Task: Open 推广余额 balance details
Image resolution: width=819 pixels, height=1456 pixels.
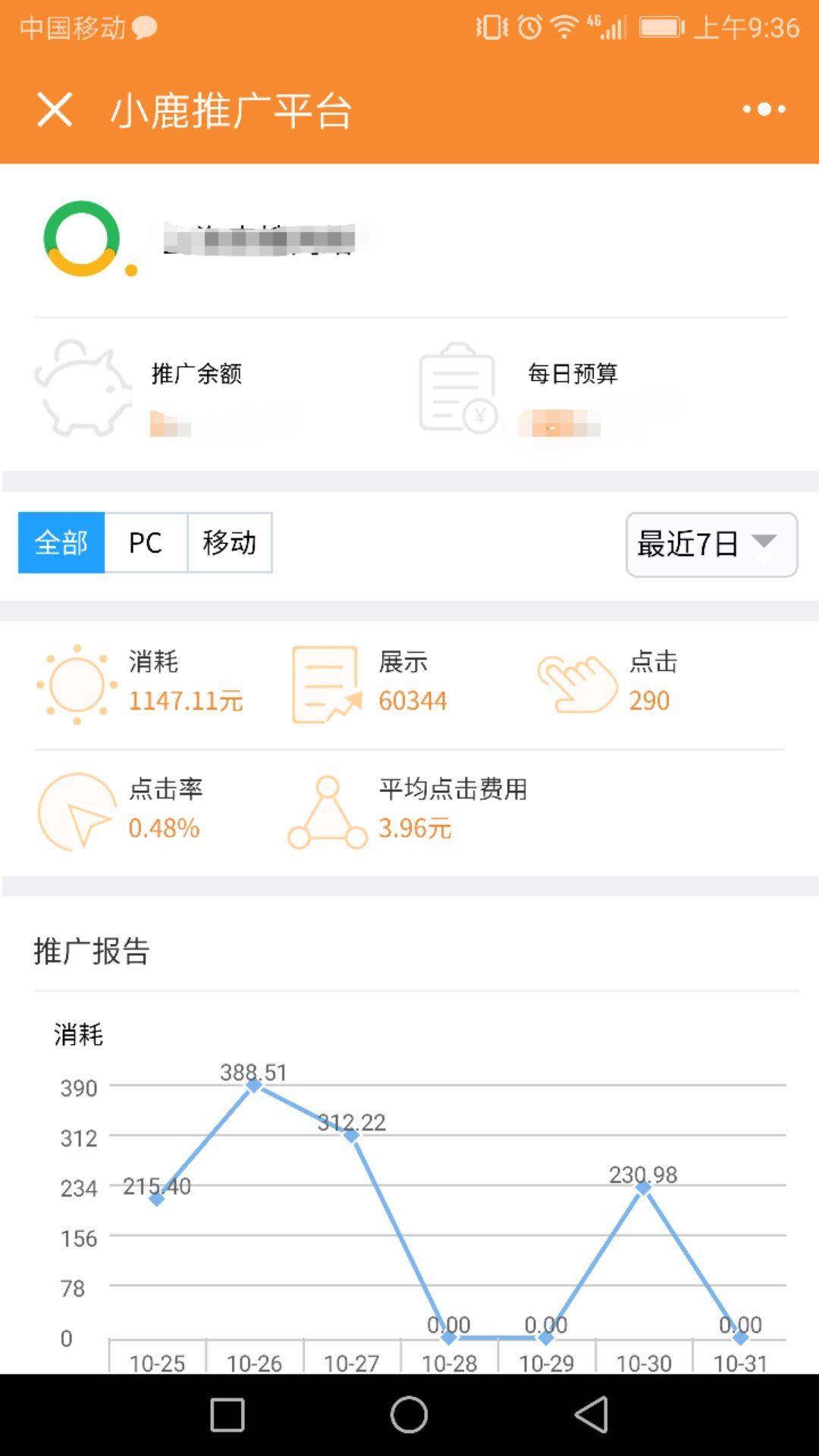Action: coord(196,391)
